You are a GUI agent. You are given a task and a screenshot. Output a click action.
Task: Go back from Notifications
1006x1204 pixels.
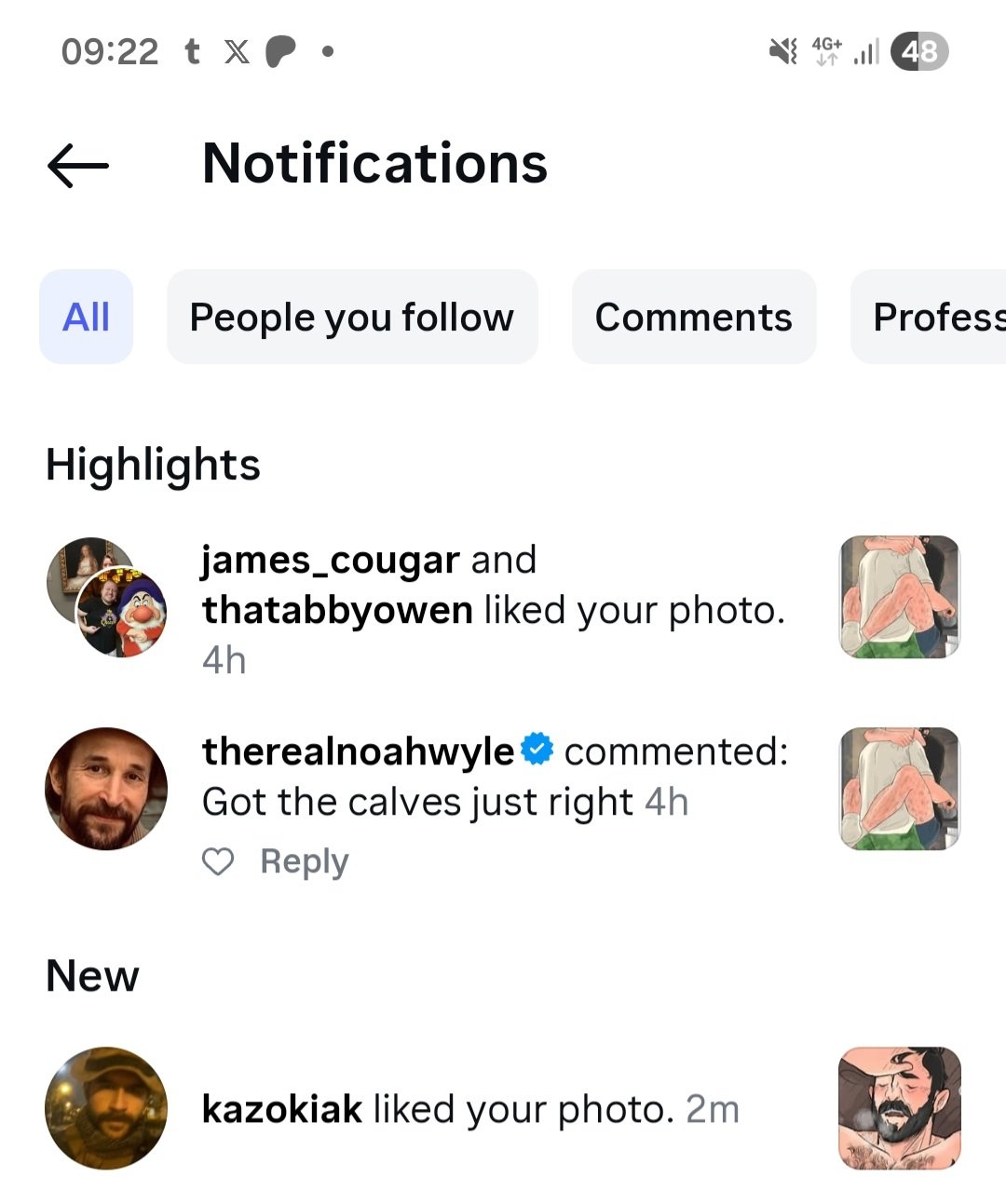(78, 166)
